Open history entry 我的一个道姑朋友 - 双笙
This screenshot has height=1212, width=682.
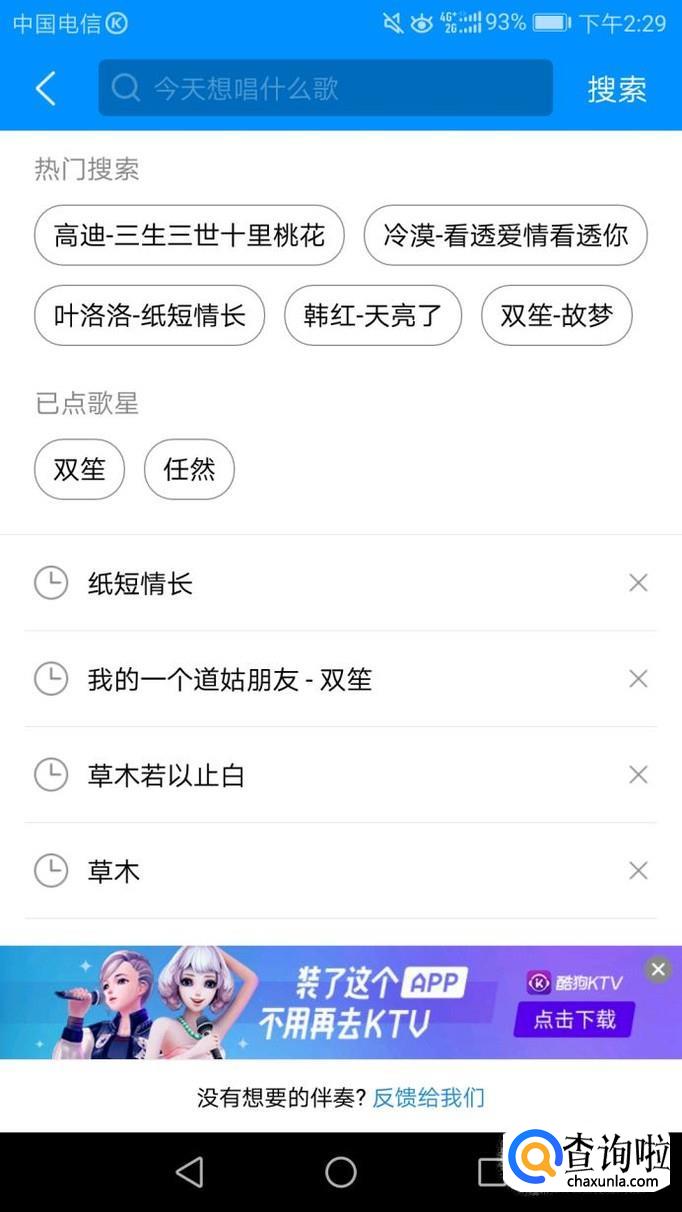230,680
